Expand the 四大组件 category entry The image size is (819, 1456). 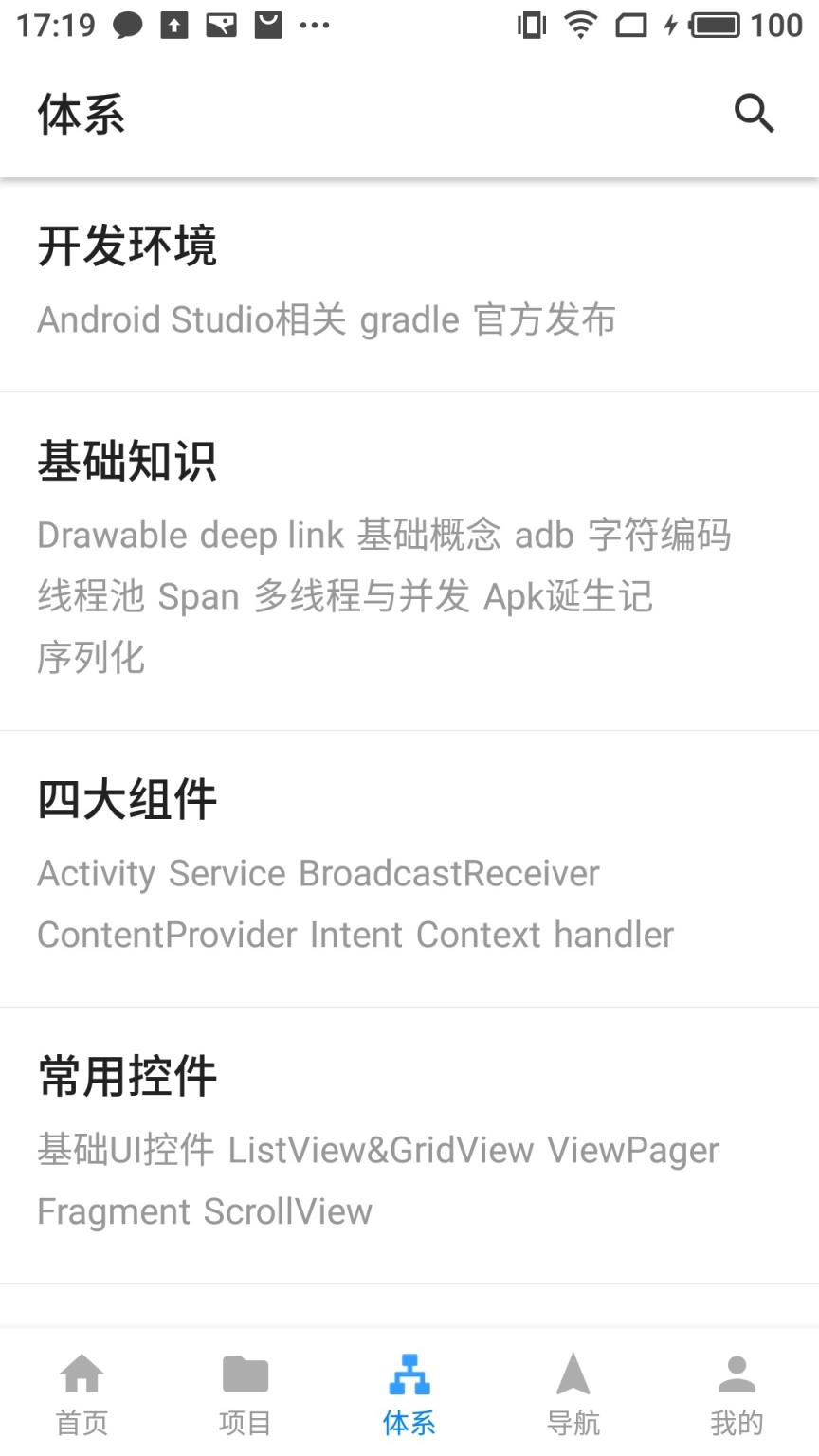pos(127,797)
